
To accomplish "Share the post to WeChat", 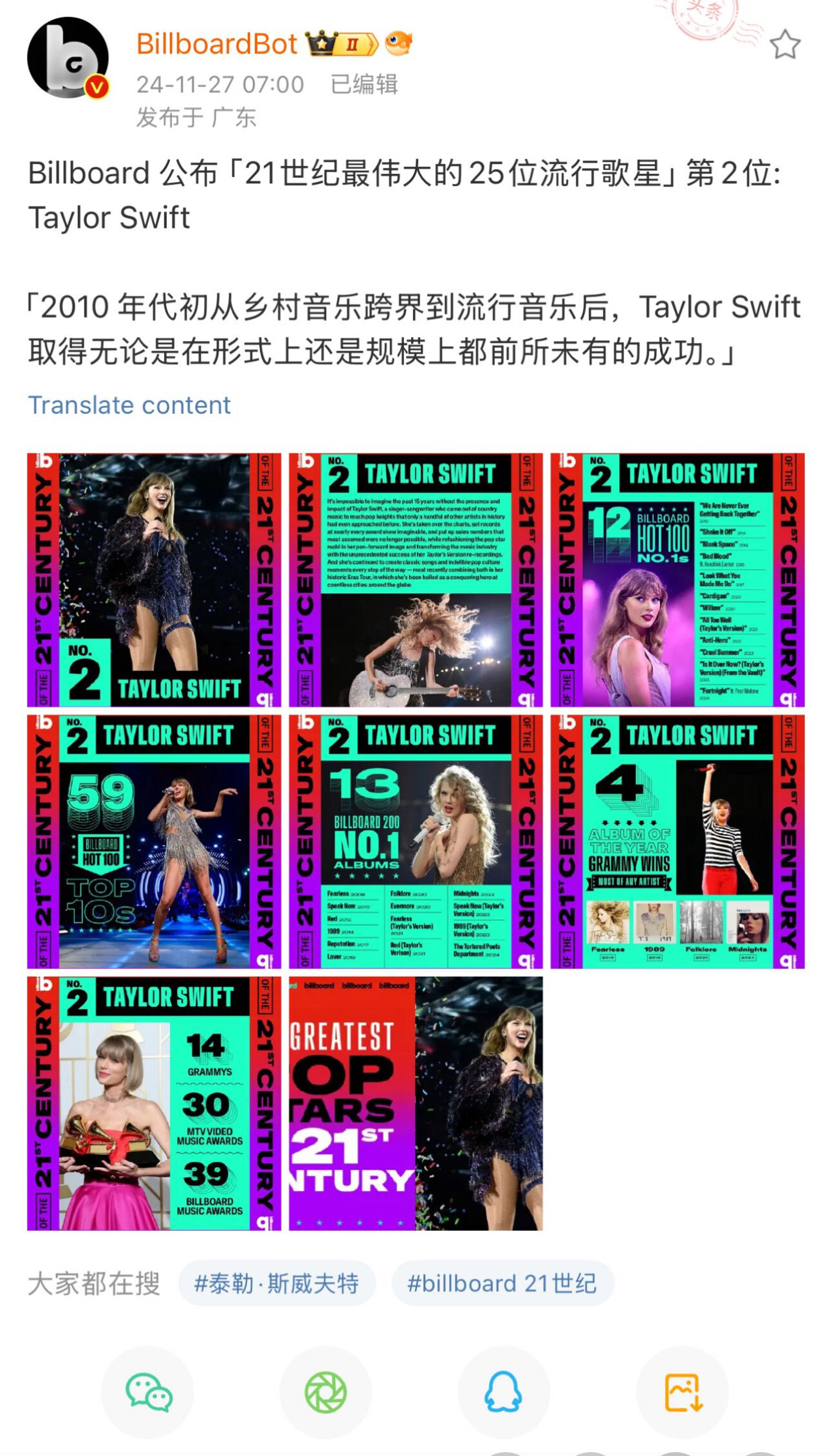I will (148, 1392).
